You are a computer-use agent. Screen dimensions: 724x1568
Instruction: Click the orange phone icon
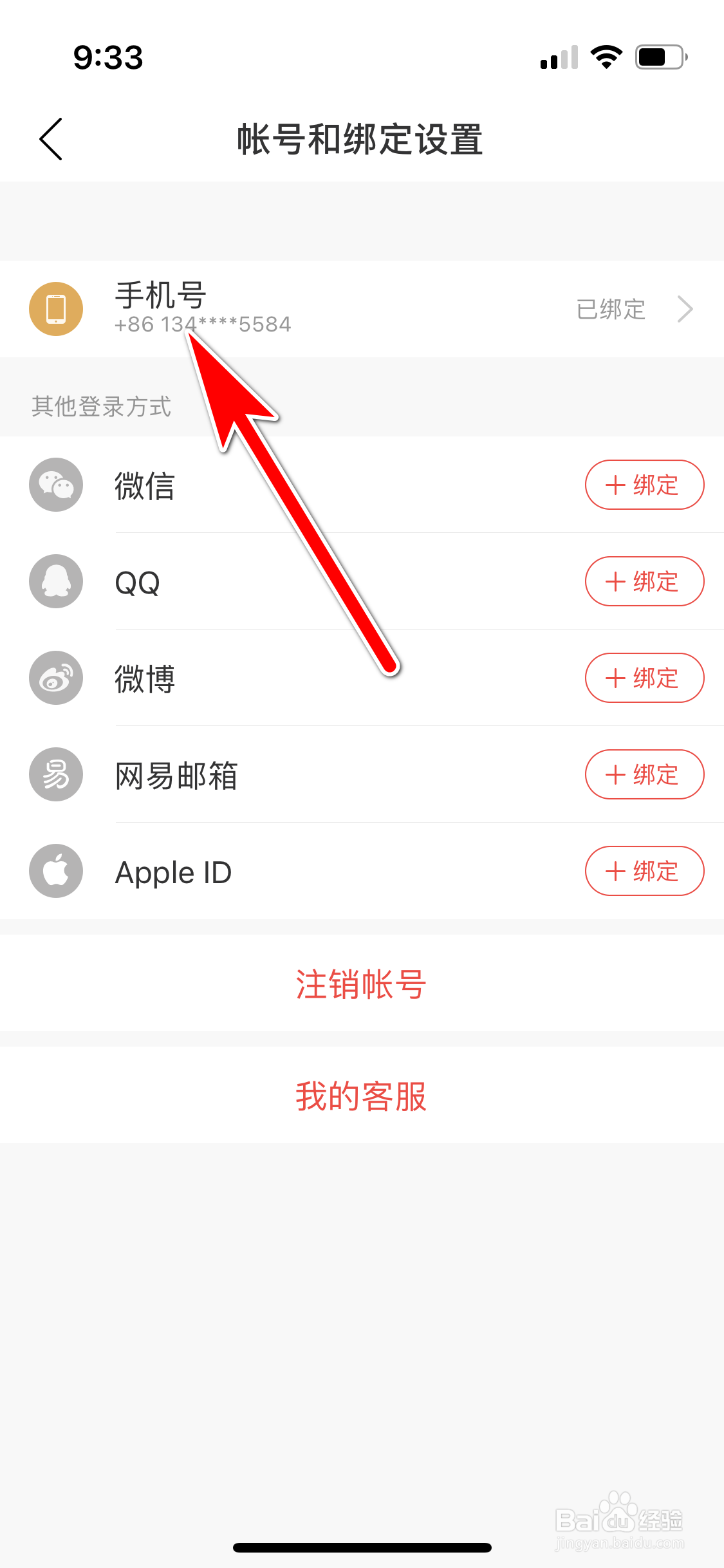coord(55,309)
